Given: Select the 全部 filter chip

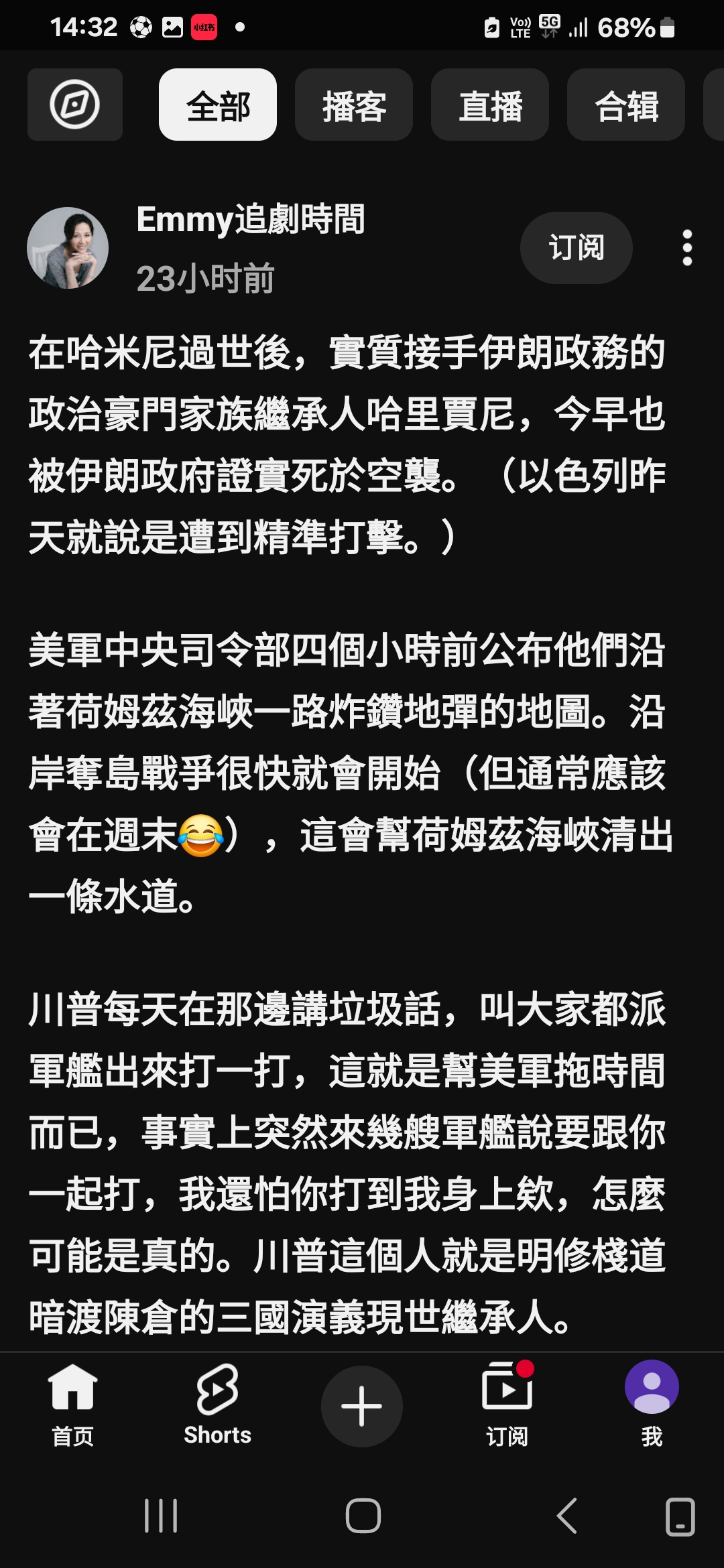Looking at the screenshot, I should tap(218, 105).
